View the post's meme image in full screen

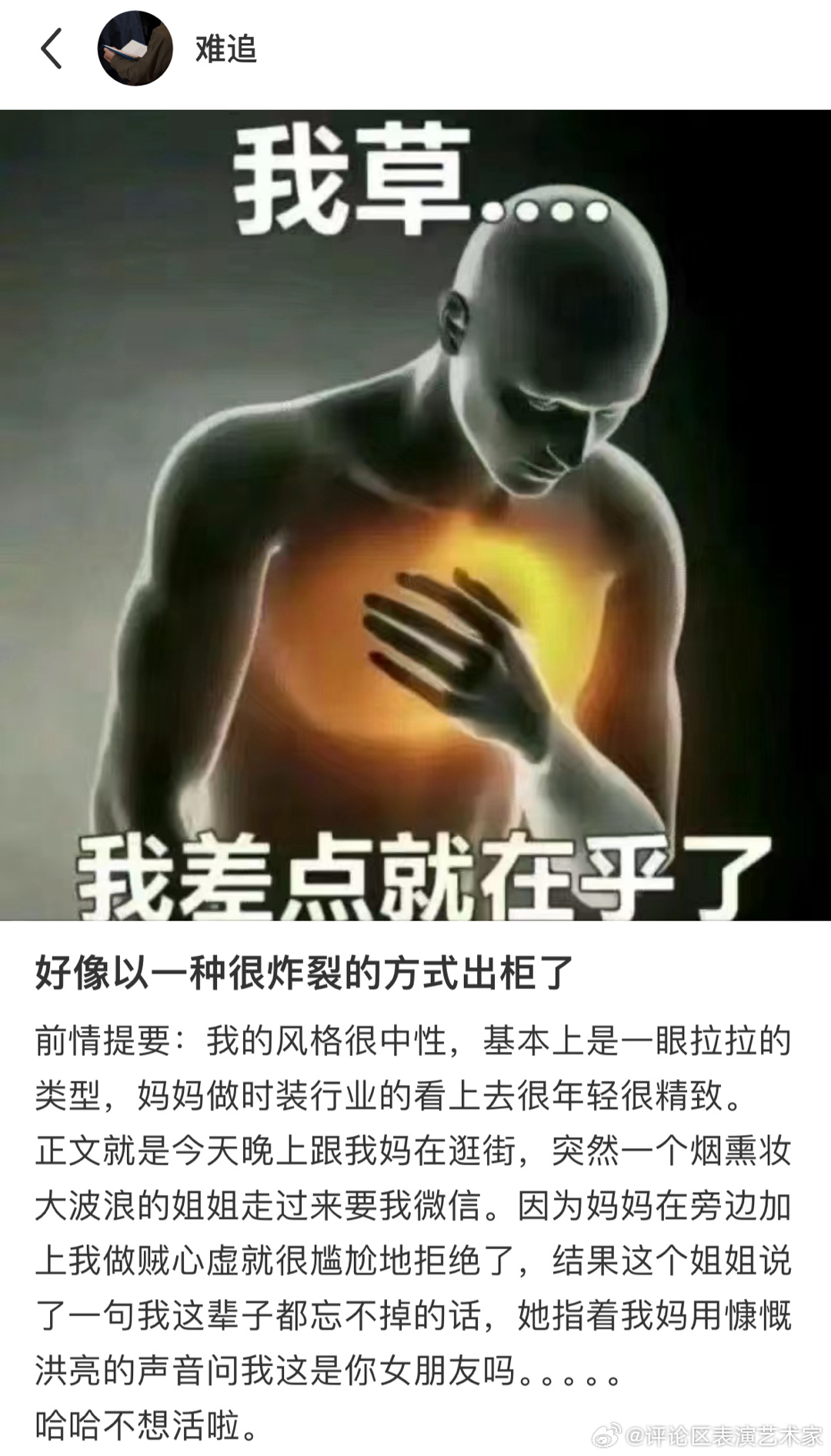pos(415,515)
